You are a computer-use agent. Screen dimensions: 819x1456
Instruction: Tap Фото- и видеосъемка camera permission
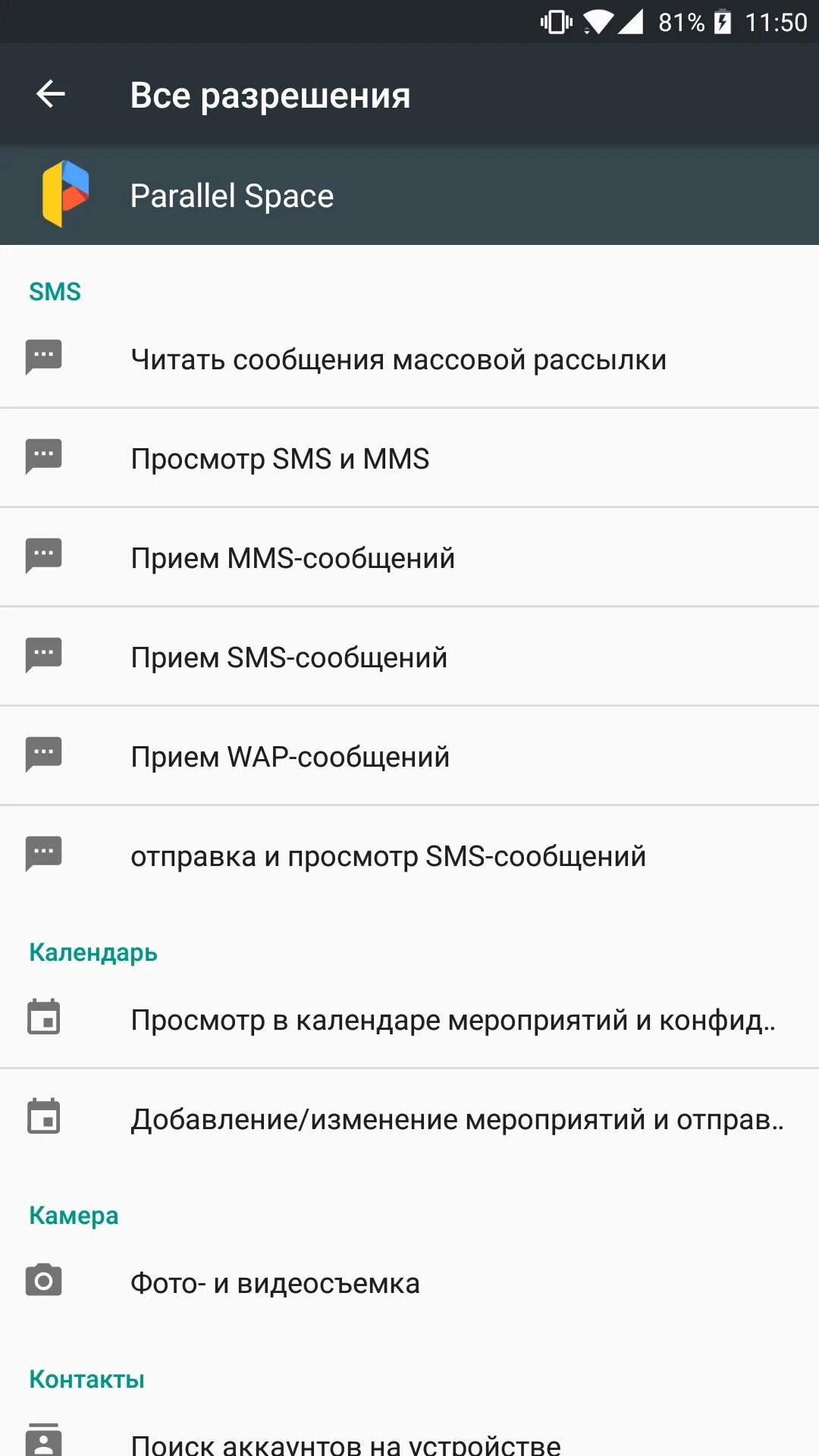pyautogui.click(x=409, y=1282)
